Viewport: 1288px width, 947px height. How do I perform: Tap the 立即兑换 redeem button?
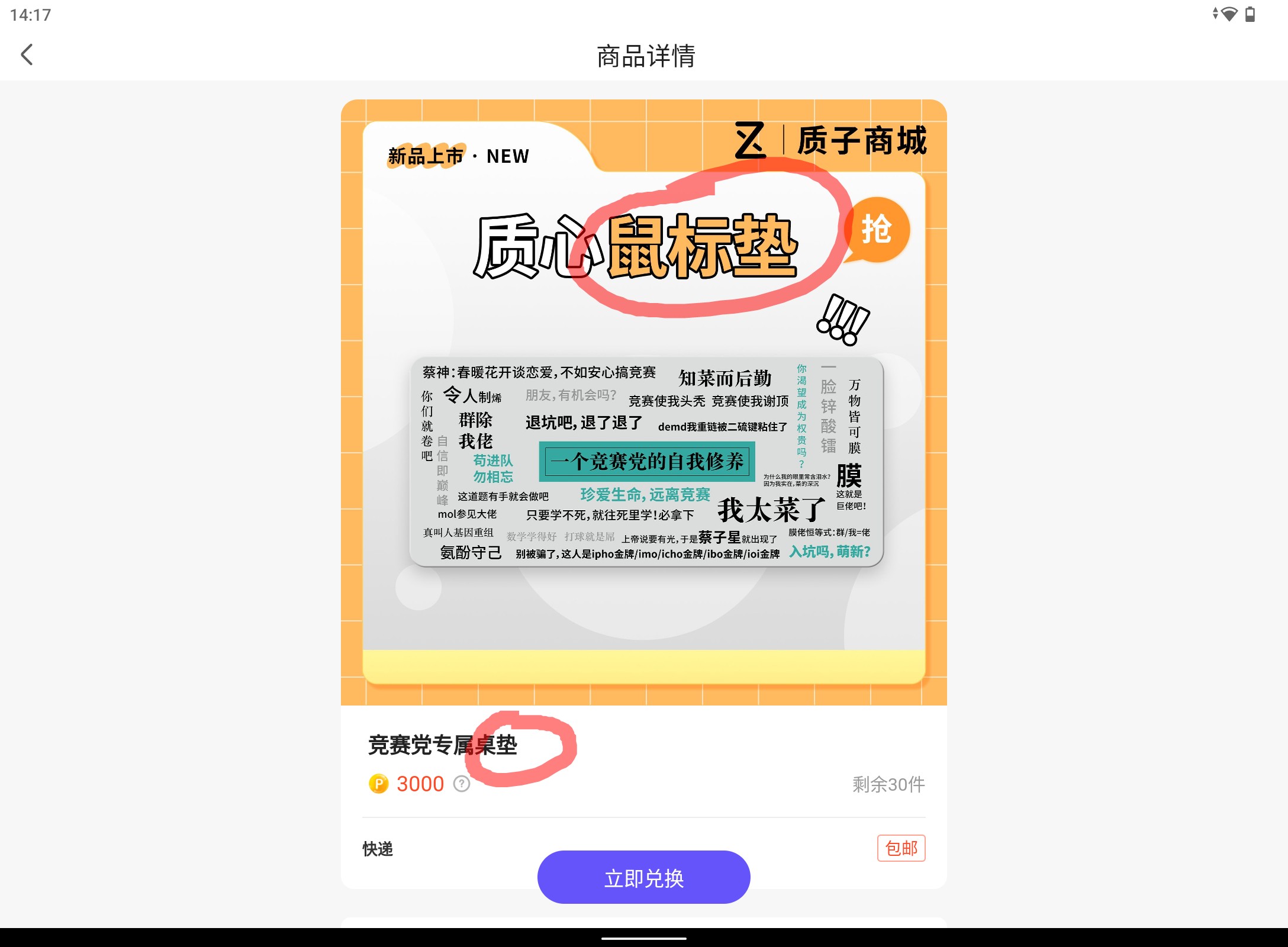[x=643, y=878]
